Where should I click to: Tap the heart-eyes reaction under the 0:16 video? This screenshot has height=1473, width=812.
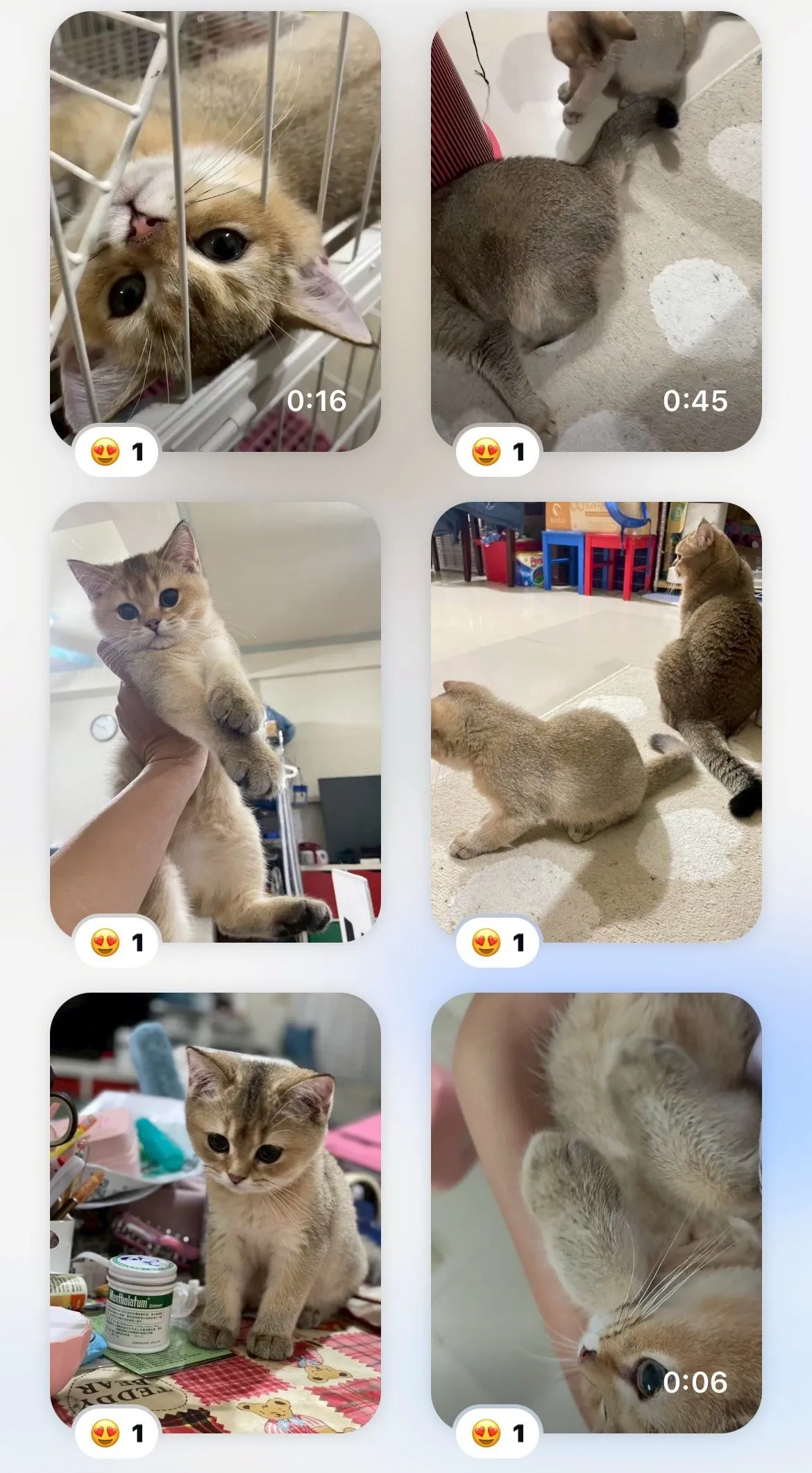click(x=117, y=452)
